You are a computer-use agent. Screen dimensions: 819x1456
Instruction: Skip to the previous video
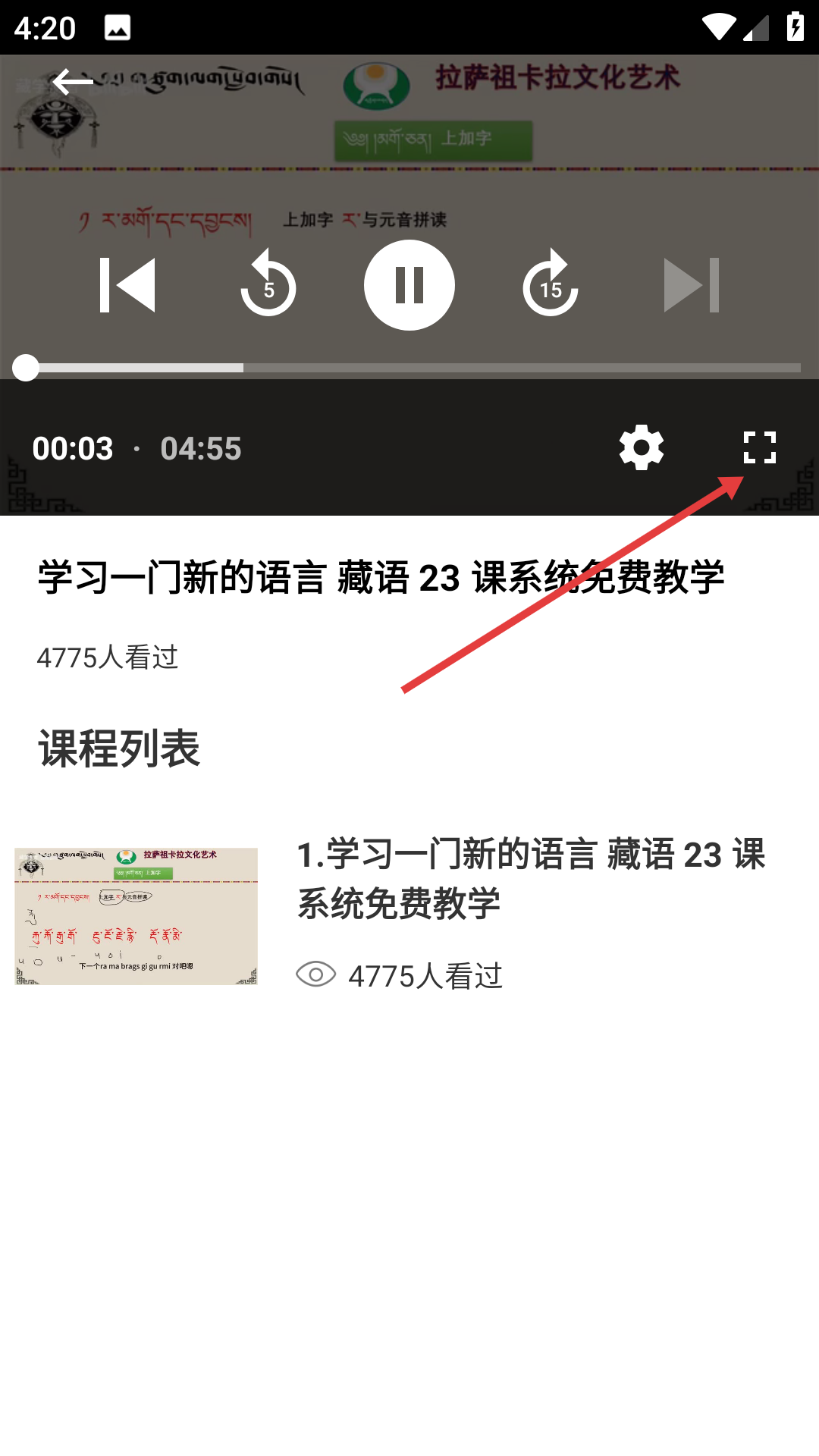tap(127, 285)
